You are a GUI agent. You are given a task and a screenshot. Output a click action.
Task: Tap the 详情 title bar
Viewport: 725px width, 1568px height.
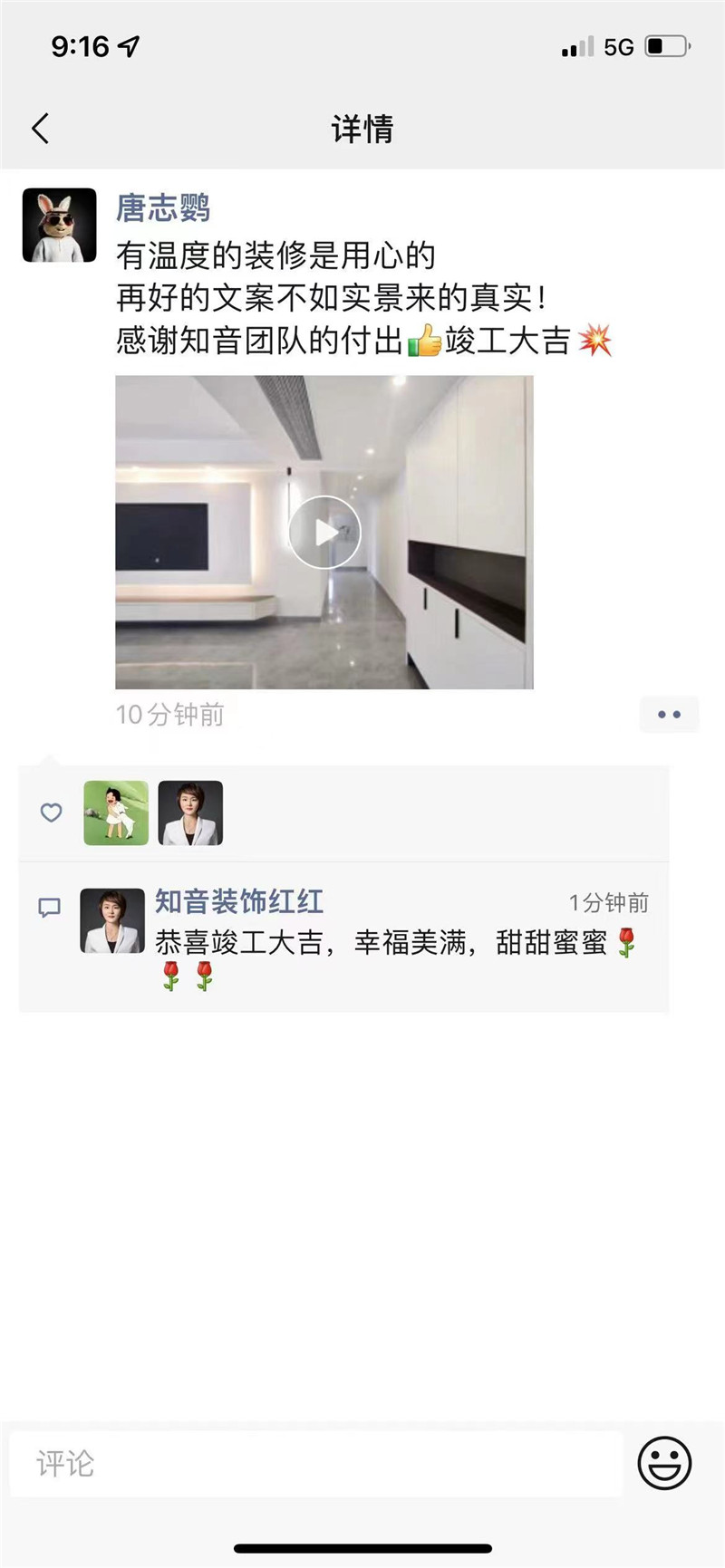coord(362,129)
